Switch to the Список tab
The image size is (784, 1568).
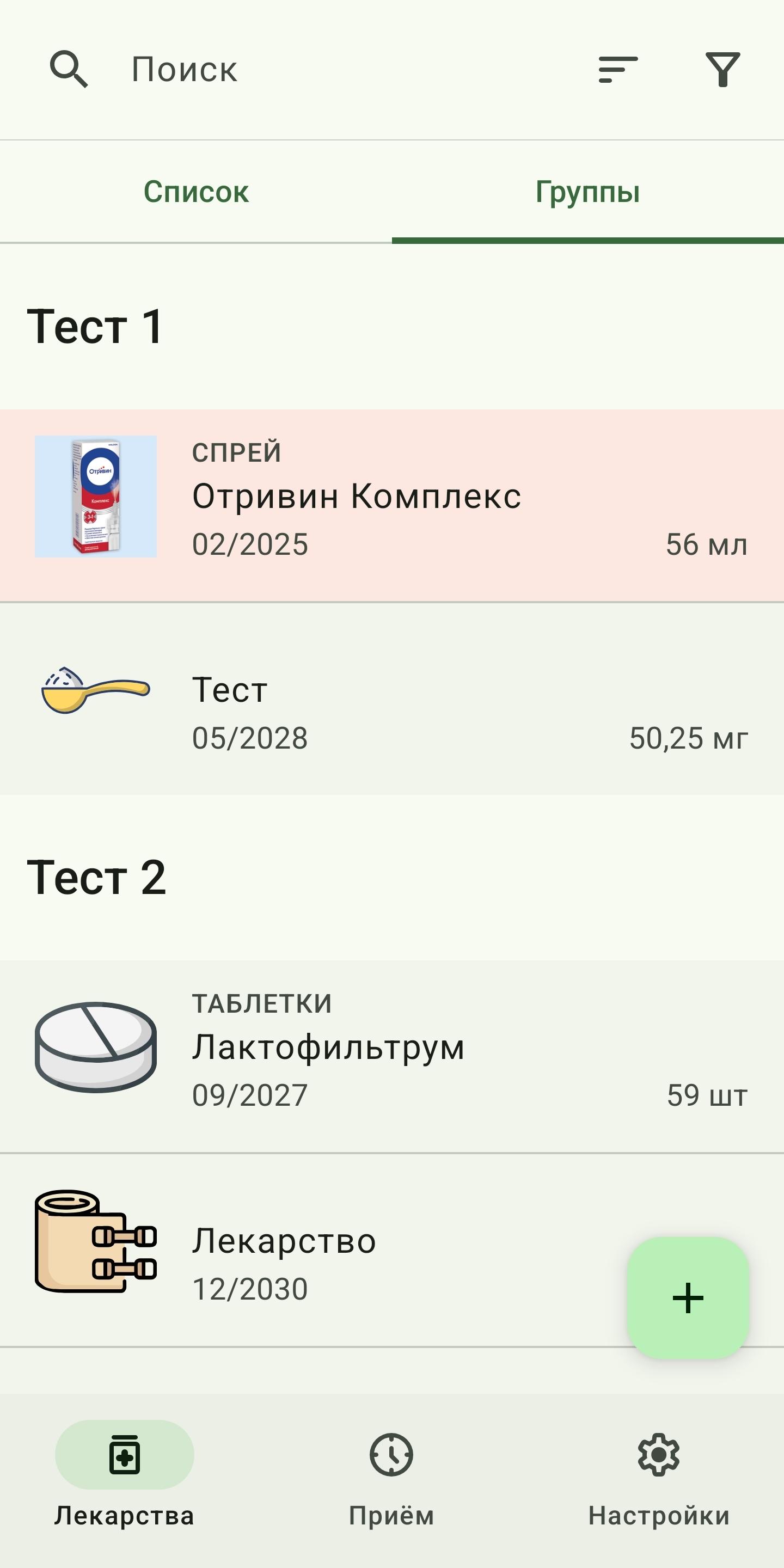(196, 192)
